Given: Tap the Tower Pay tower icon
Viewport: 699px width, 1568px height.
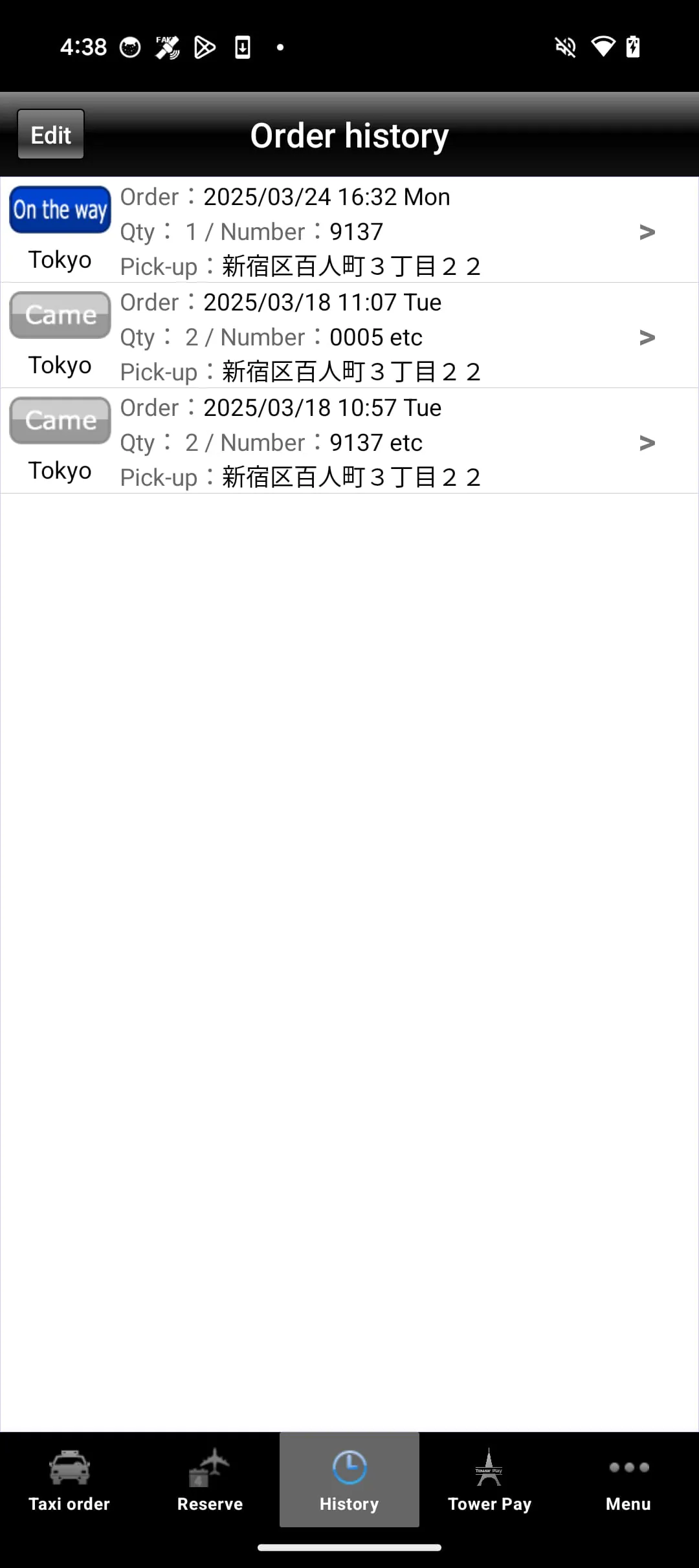Looking at the screenshot, I should (x=489, y=1467).
